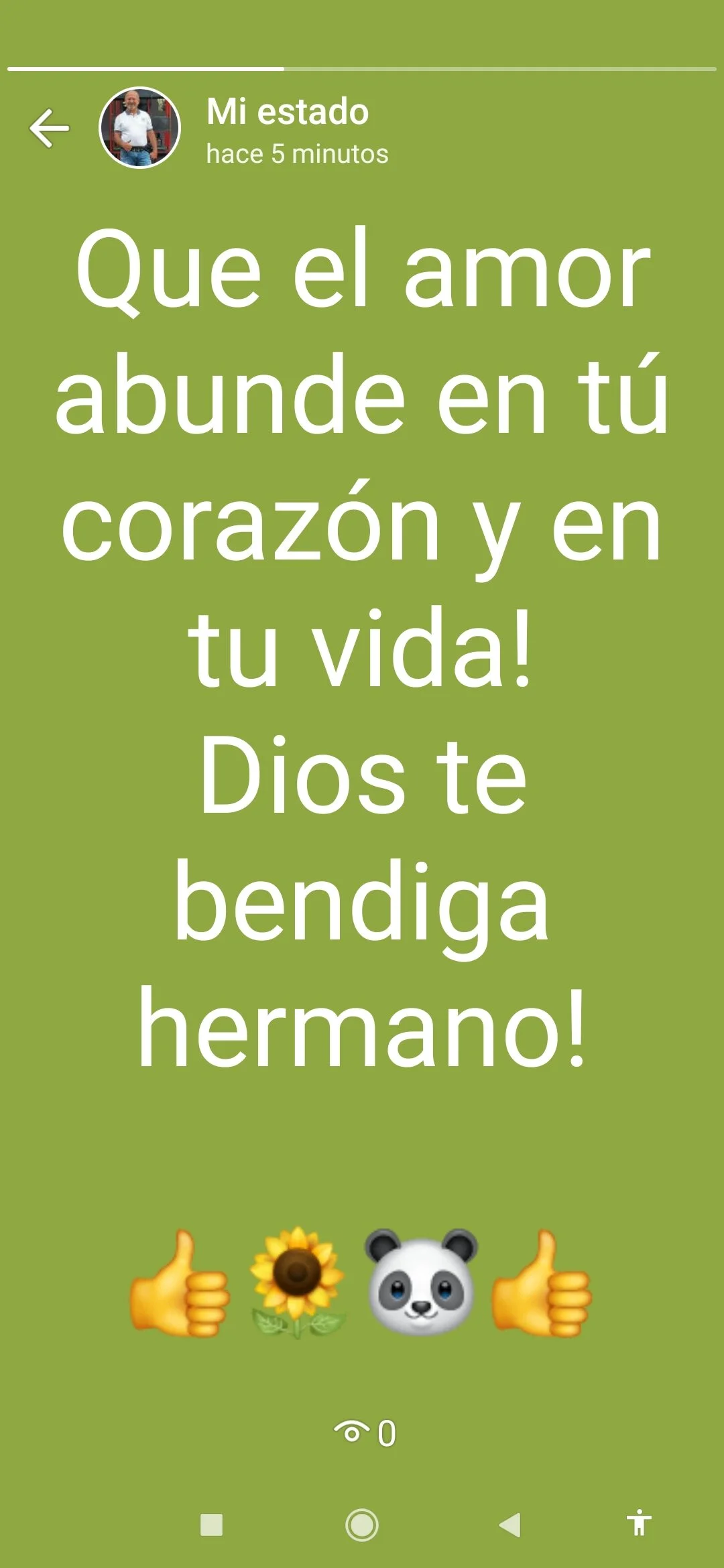
Task: Open recent apps with the square button
Action: [212, 1525]
